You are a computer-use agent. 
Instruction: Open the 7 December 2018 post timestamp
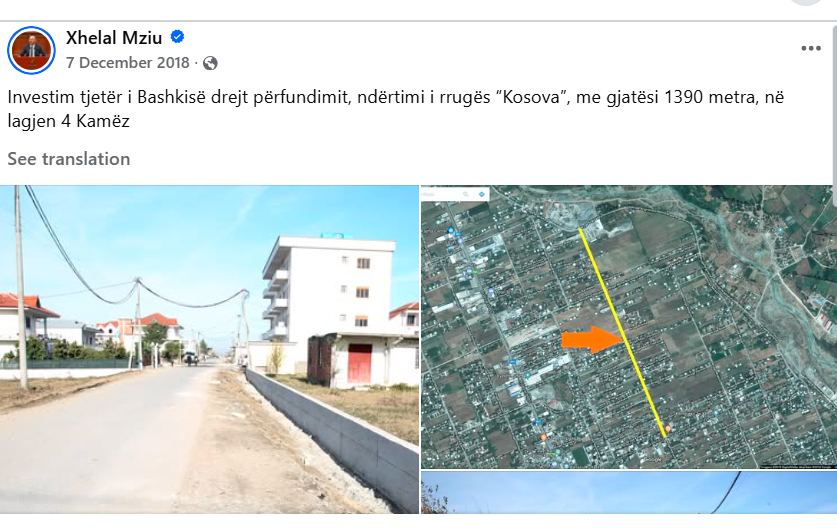point(127,63)
